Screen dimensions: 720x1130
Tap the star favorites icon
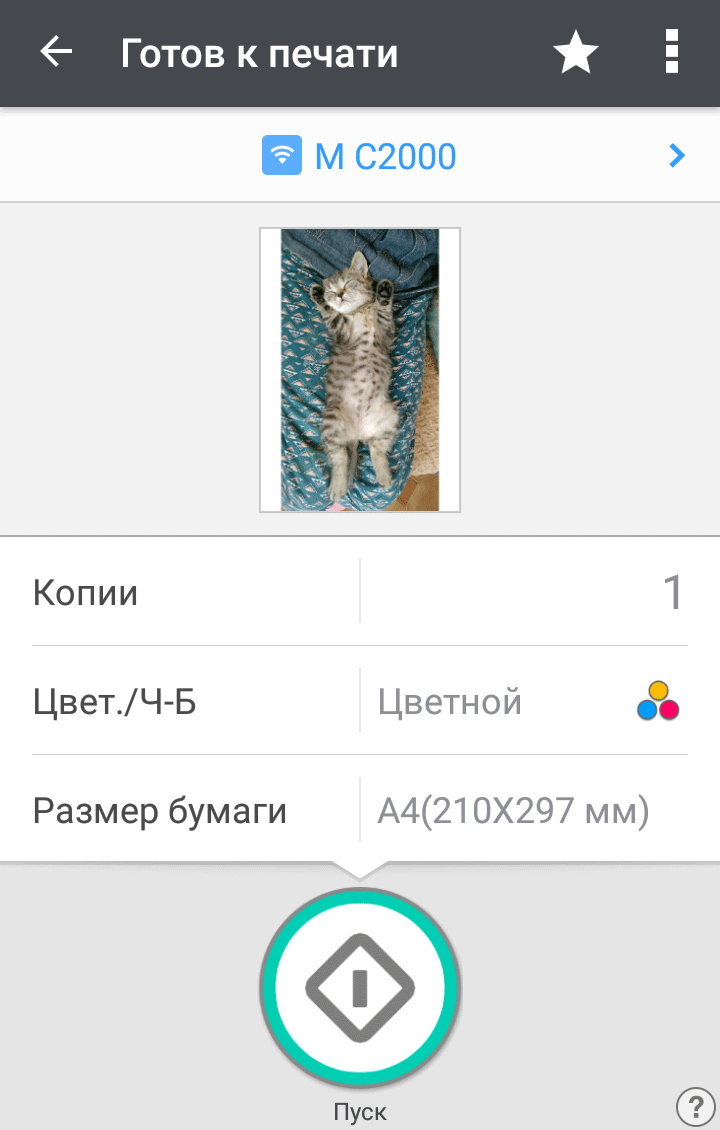(576, 52)
